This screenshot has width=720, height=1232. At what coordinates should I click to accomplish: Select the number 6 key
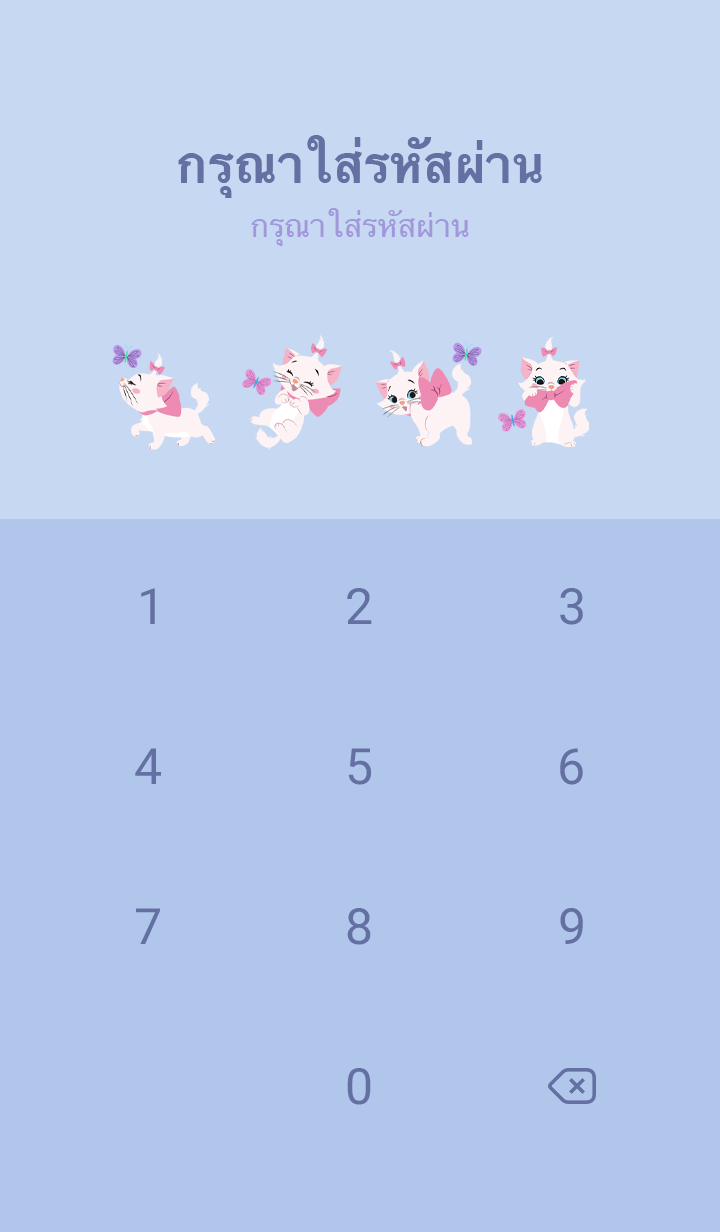click(571, 767)
